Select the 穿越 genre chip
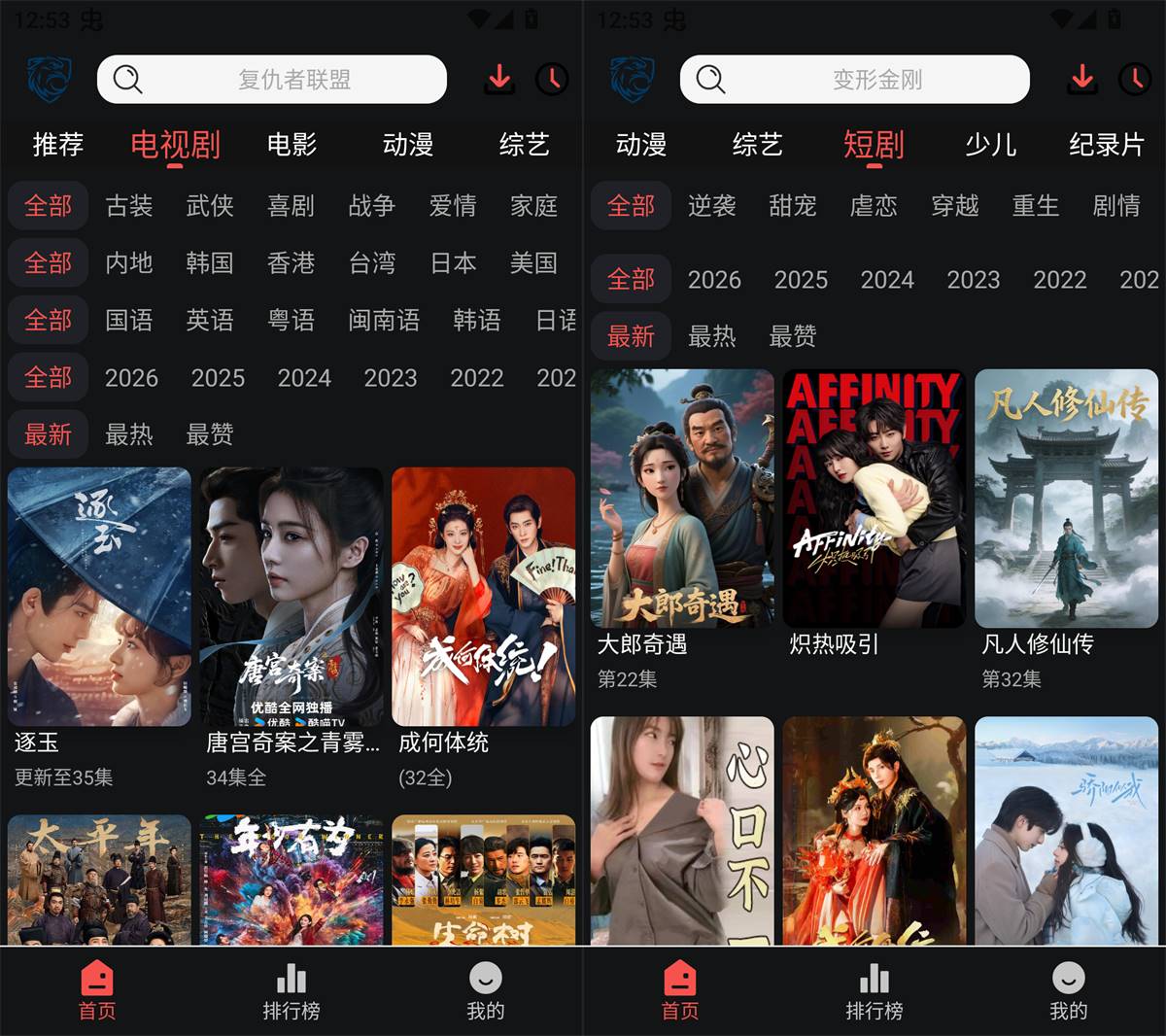1166x1036 pixels. tap(955, 206)
